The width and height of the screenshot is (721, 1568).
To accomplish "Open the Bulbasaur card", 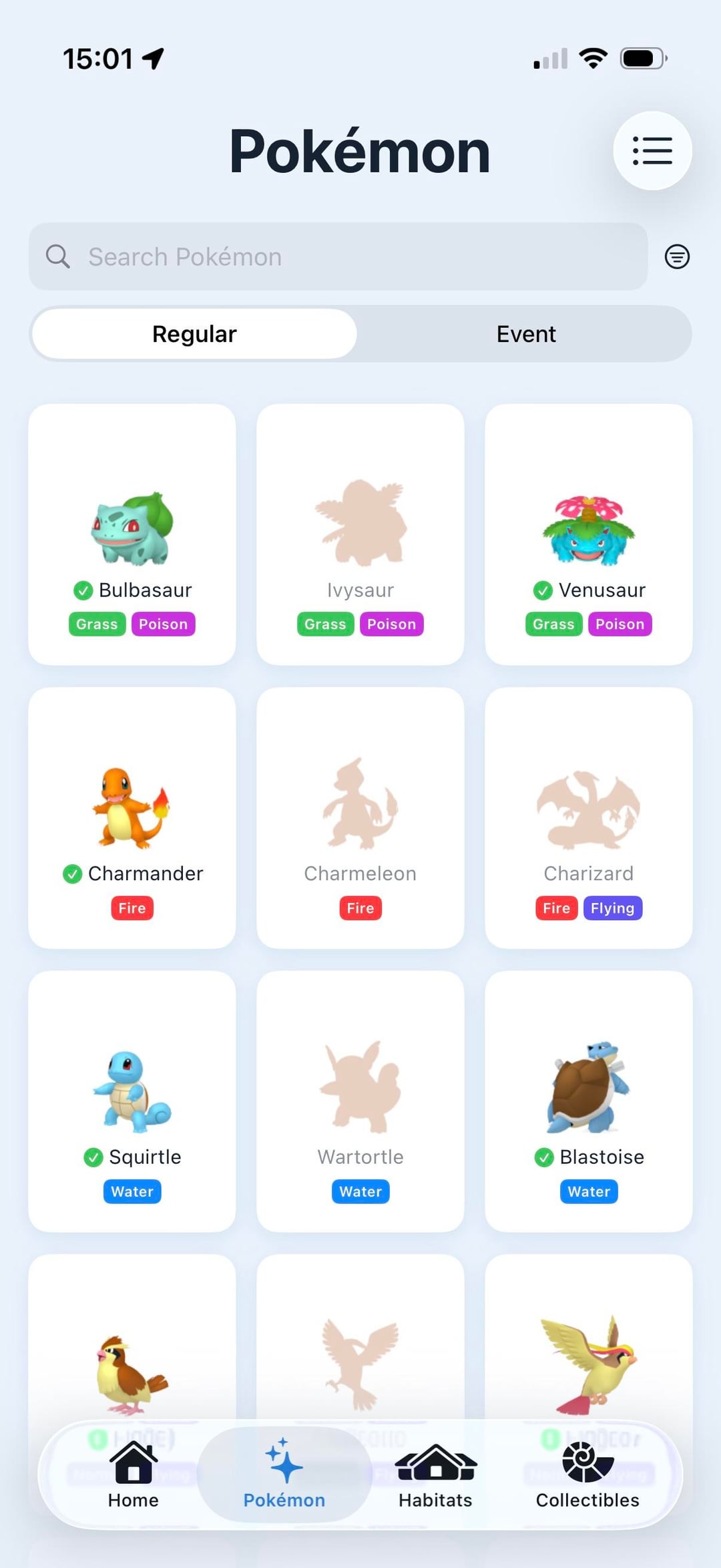I will click(x=132, y=534).
